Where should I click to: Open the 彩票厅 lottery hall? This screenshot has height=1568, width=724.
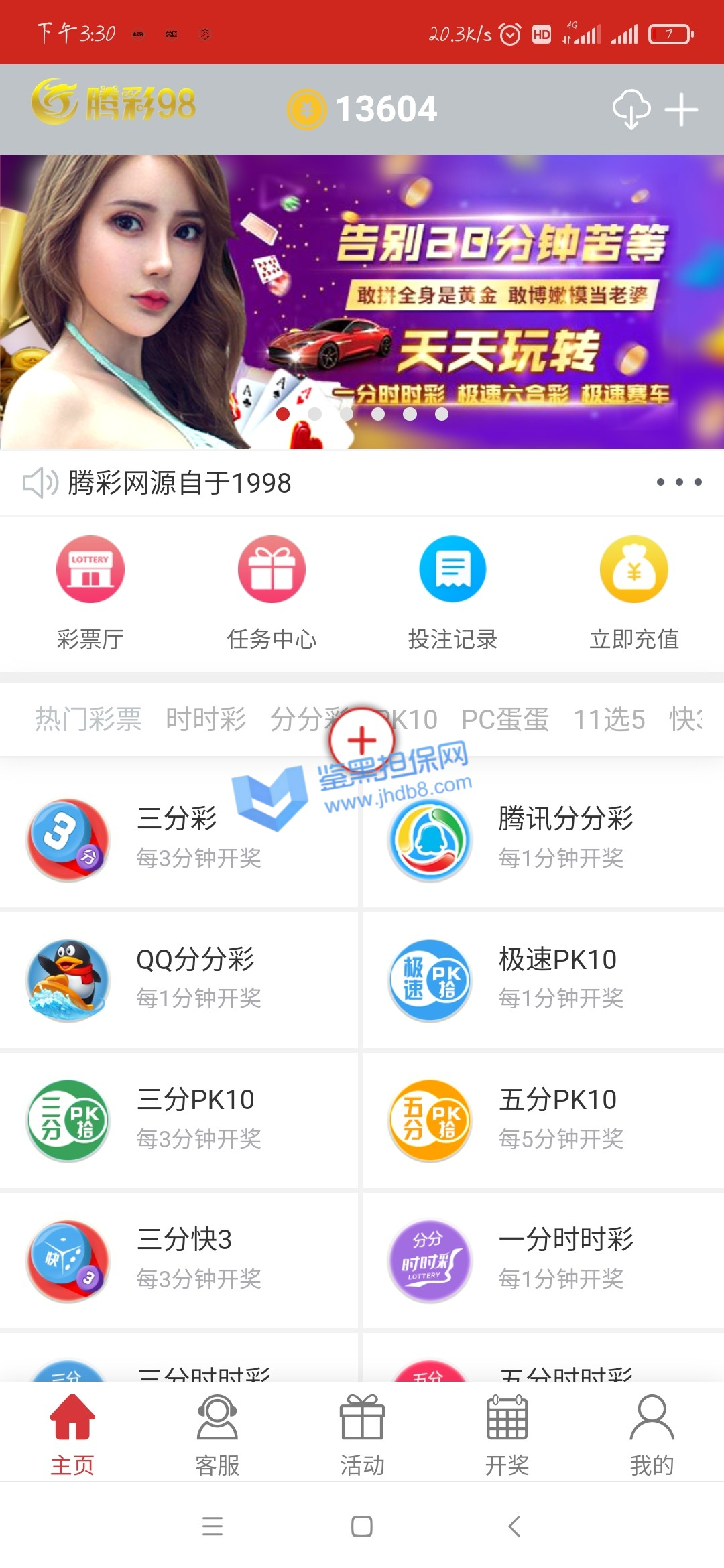(x=90, y=592)
